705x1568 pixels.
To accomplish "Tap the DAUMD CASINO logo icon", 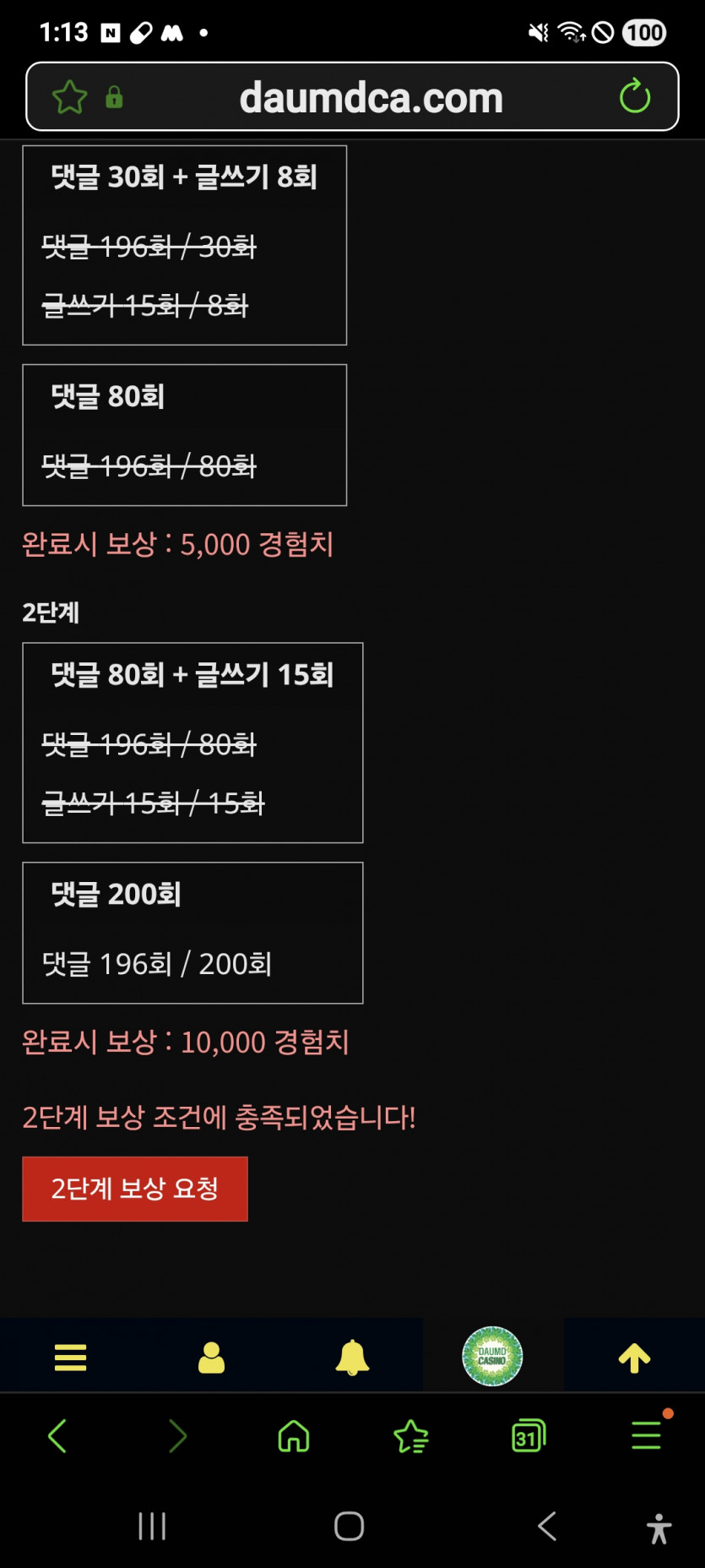I will [492, 1355].
